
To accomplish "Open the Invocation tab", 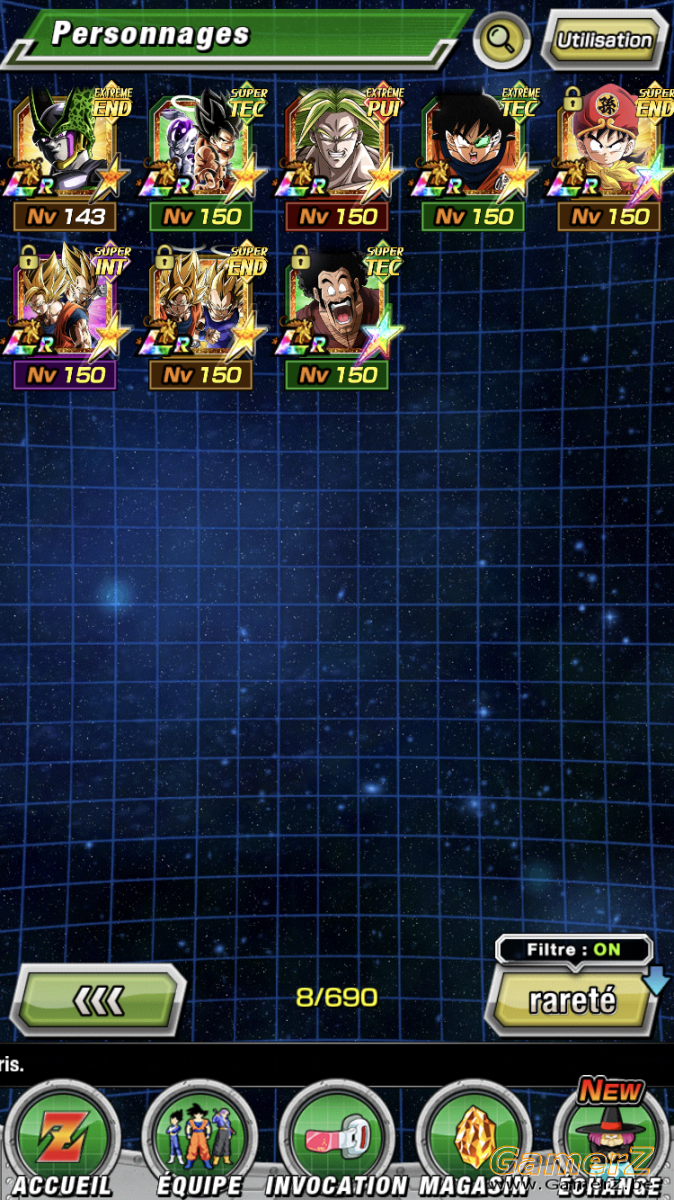I will (x=336, y=1140).
